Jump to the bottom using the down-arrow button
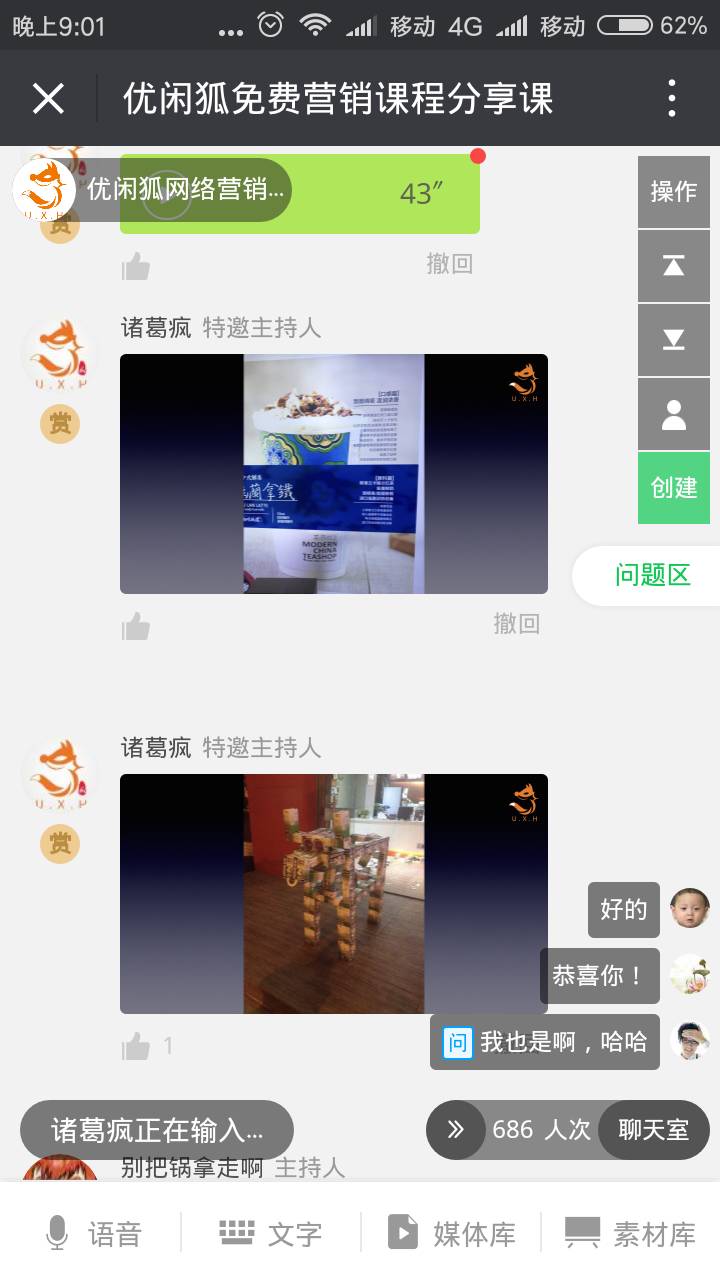This screenshot has height=1280, width=720. point(674,340)
